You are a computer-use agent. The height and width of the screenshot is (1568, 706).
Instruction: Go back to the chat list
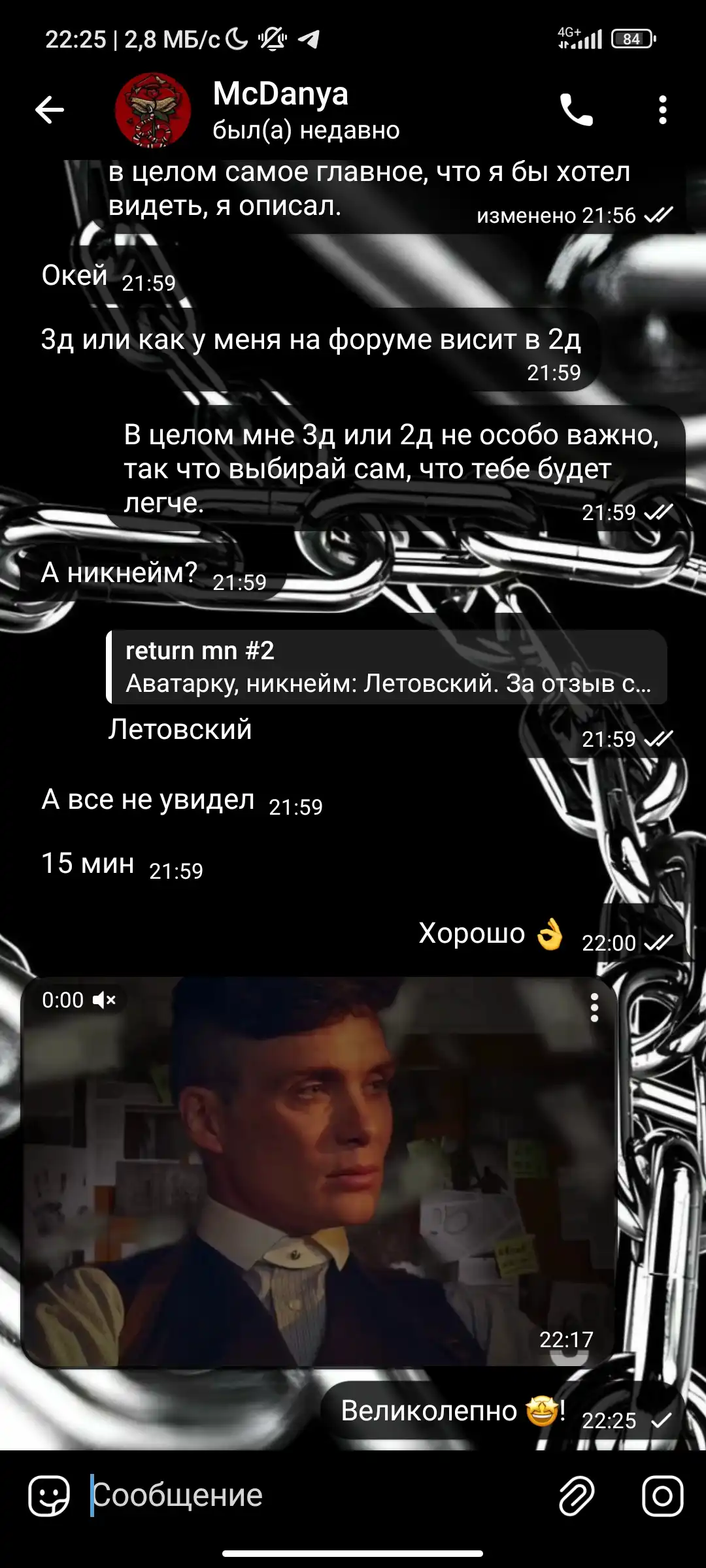[x=50, y=110]
